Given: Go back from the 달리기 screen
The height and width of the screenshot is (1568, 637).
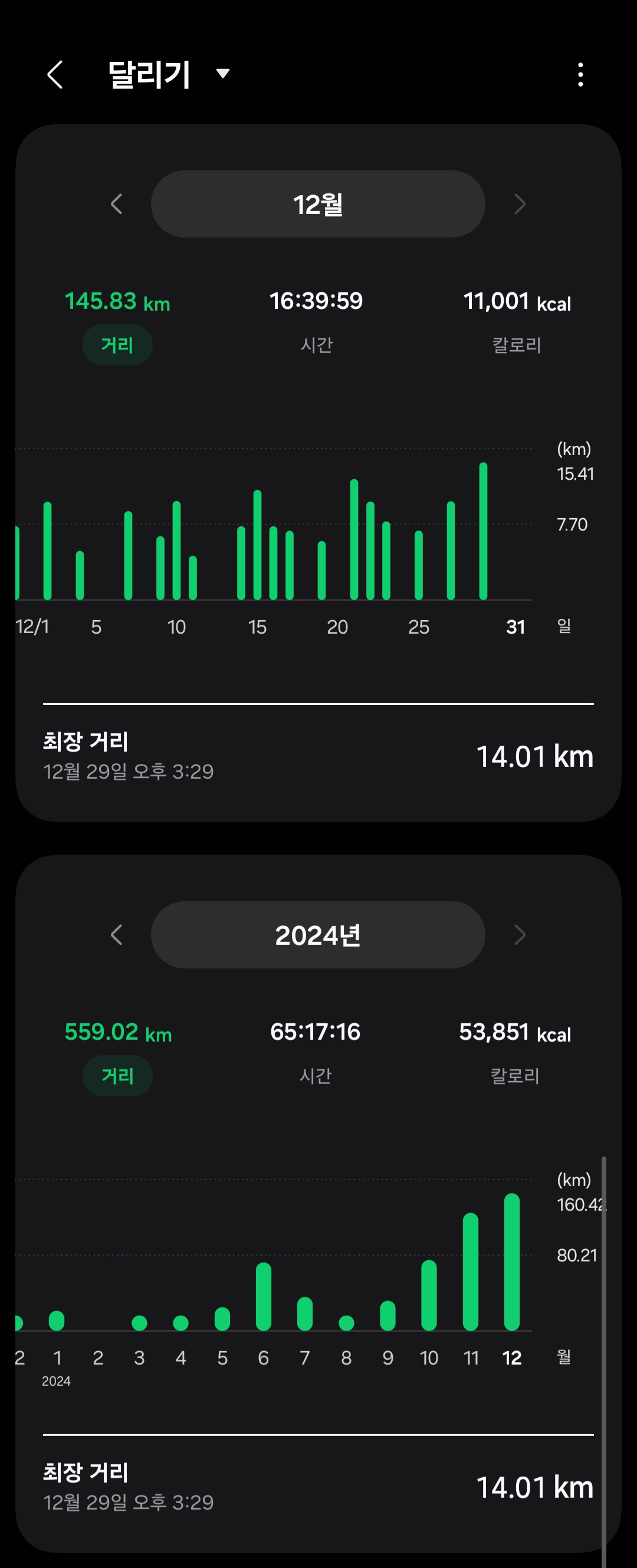Looking at the screenshot, I should (x=55, y=75).
